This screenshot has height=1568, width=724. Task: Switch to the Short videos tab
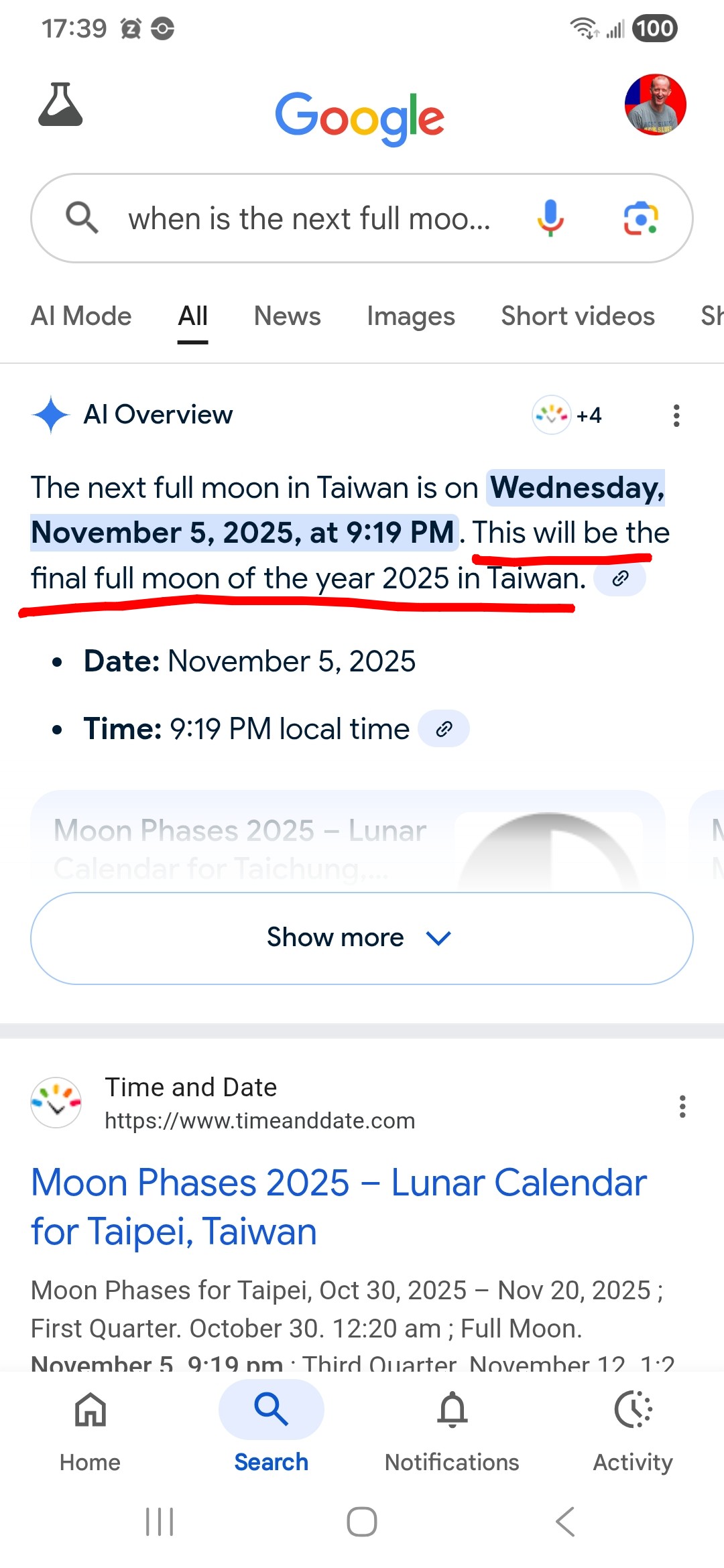[577, 316]
